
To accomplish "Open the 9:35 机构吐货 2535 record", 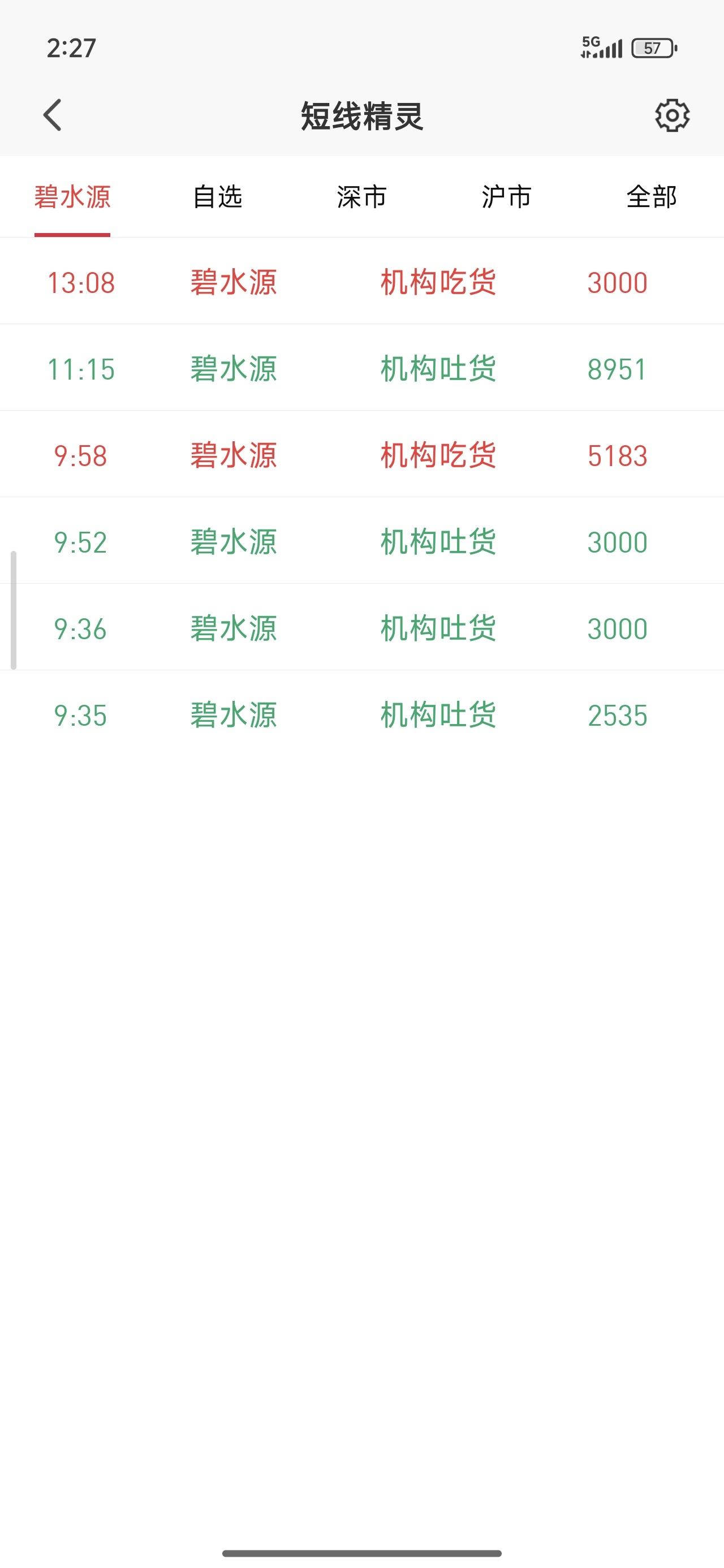I will click(x=361, y=714).
